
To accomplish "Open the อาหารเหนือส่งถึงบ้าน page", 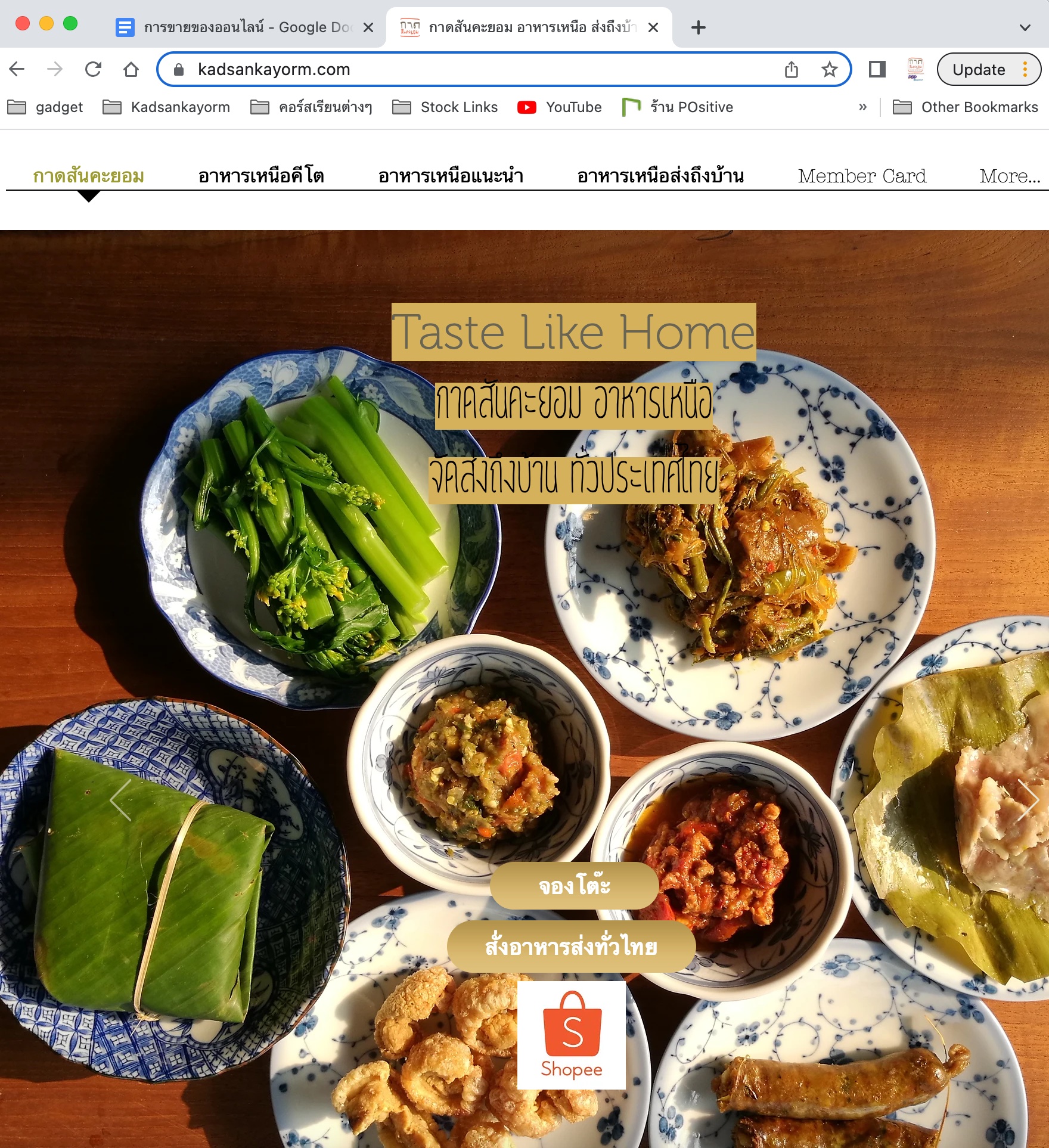I will click(660, 176).
